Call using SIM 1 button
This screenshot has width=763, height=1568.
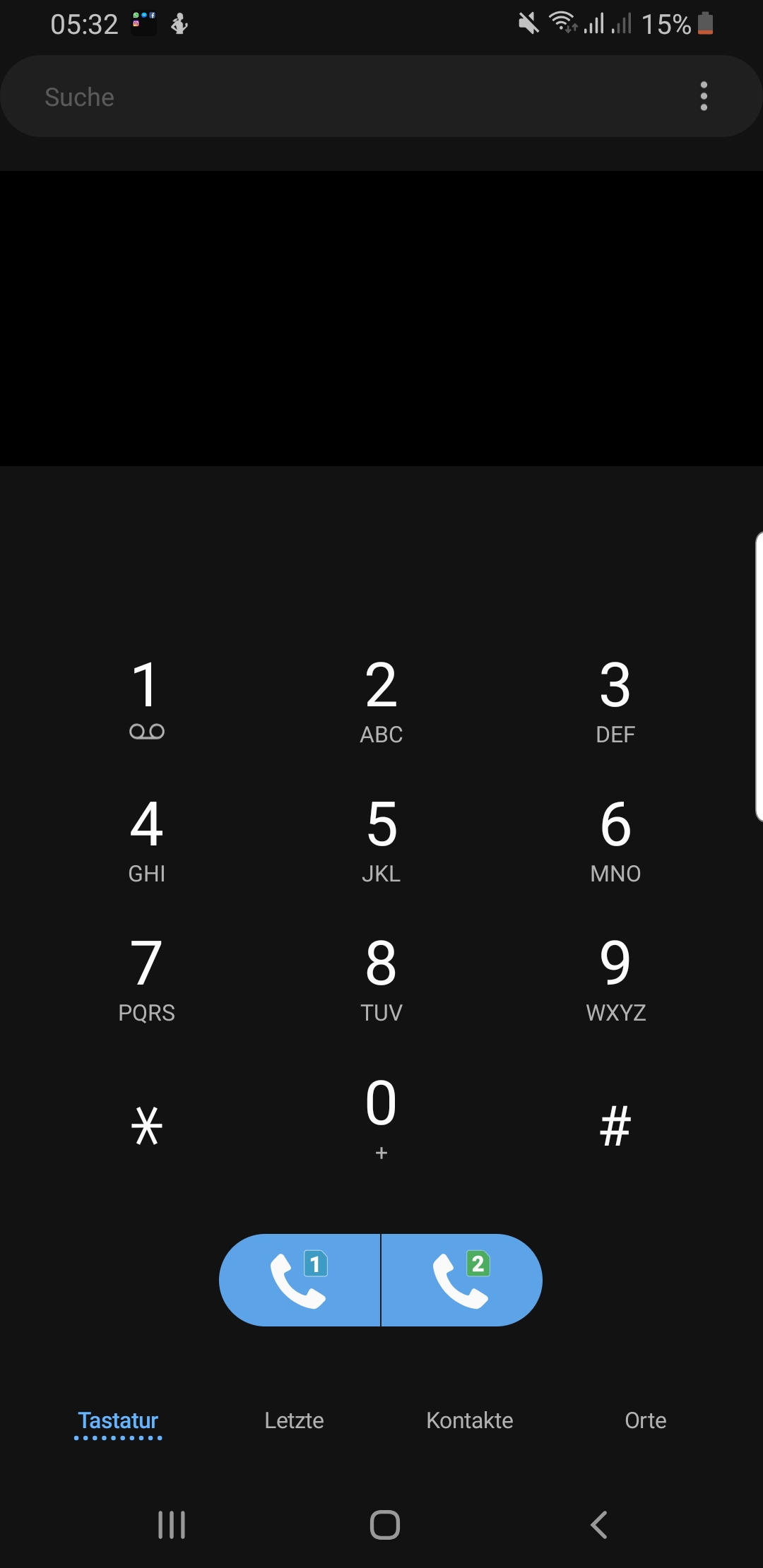pos(300,1280)
